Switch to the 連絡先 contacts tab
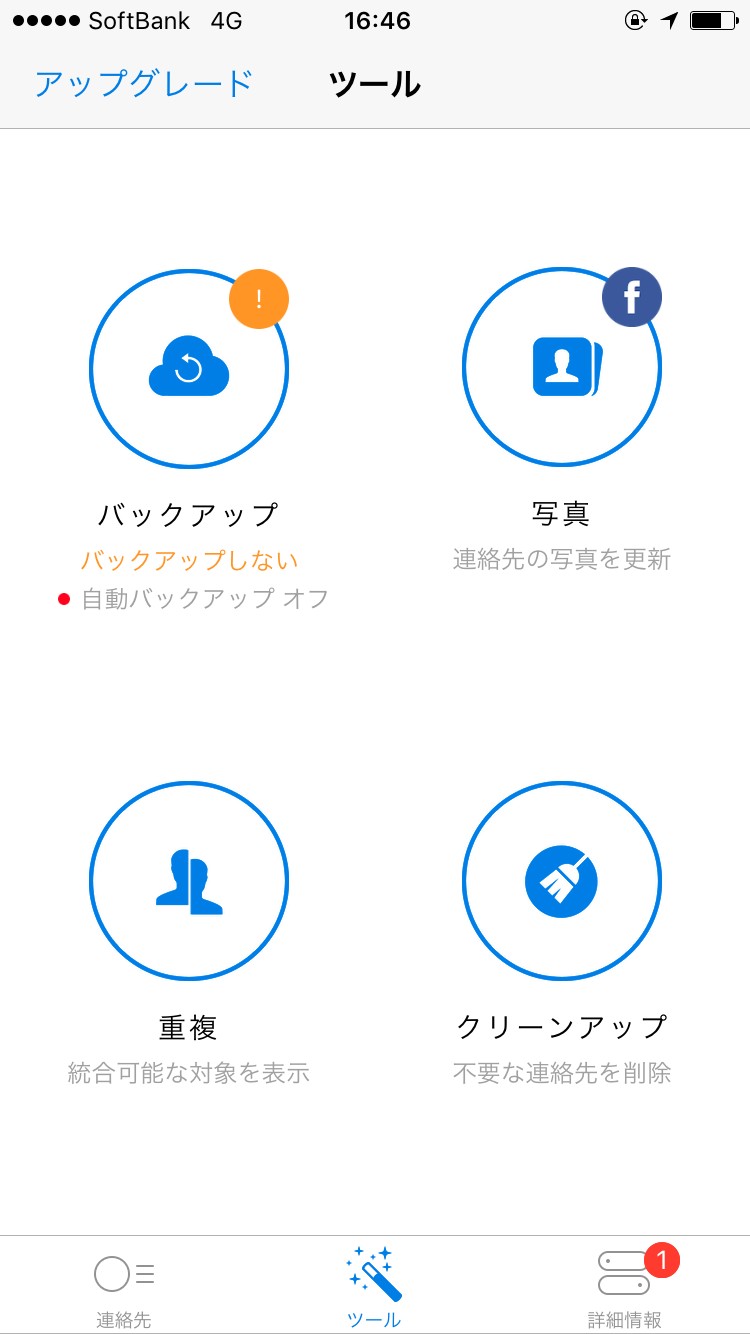 pos(124,1286)
